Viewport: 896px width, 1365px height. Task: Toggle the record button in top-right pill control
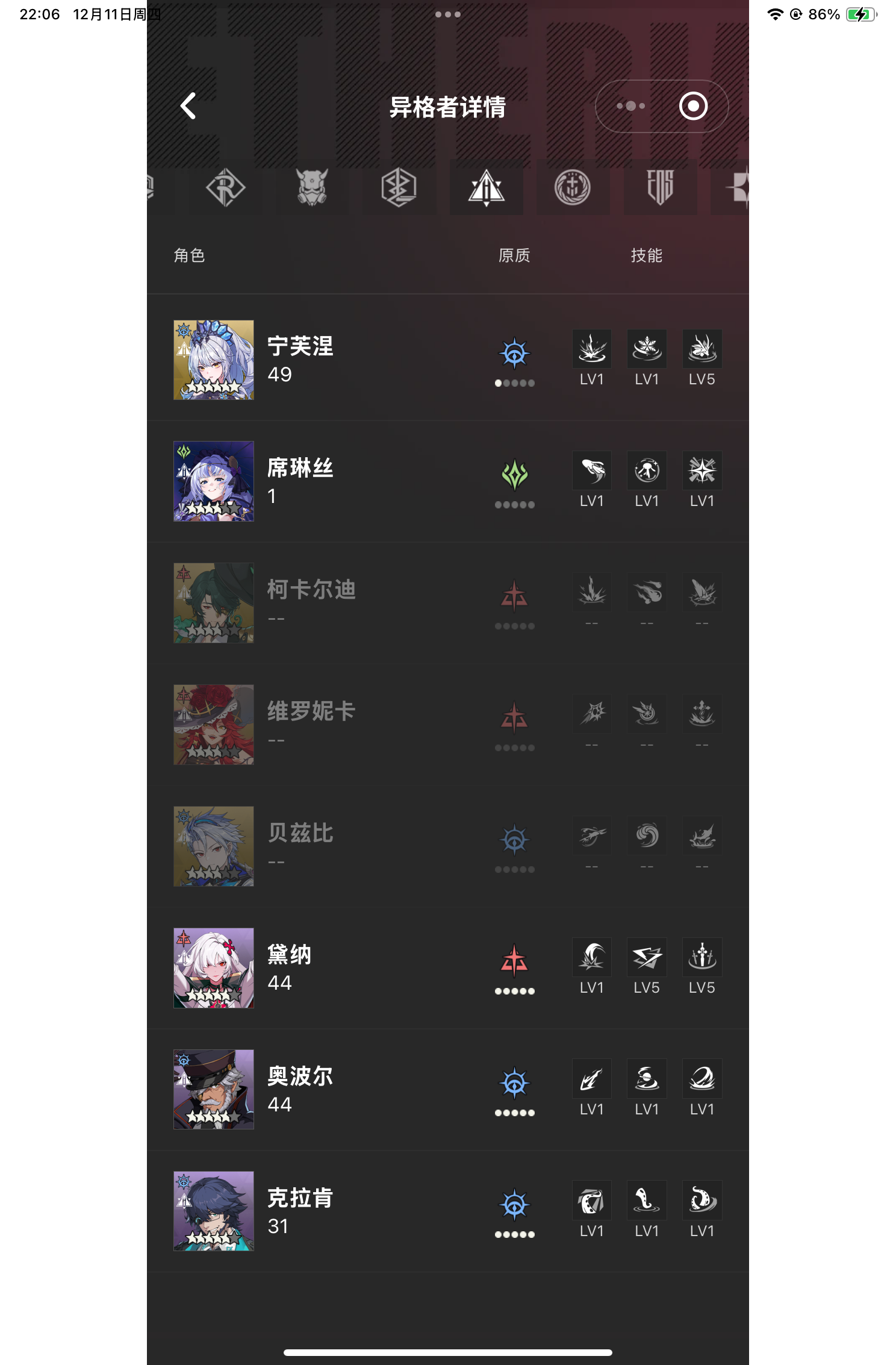(692, 106)
